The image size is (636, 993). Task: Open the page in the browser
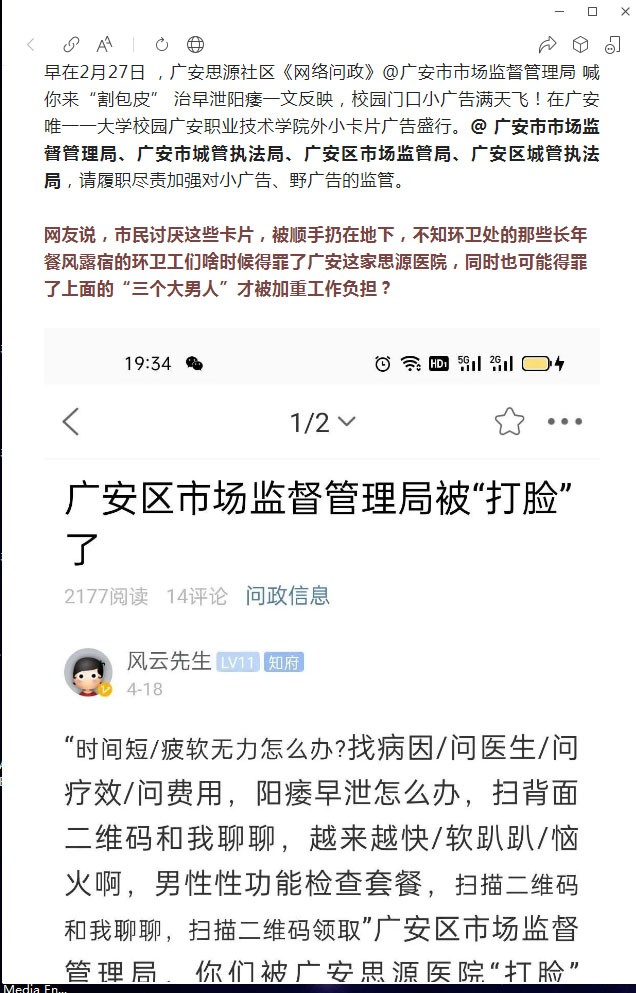tap(196, 44)
